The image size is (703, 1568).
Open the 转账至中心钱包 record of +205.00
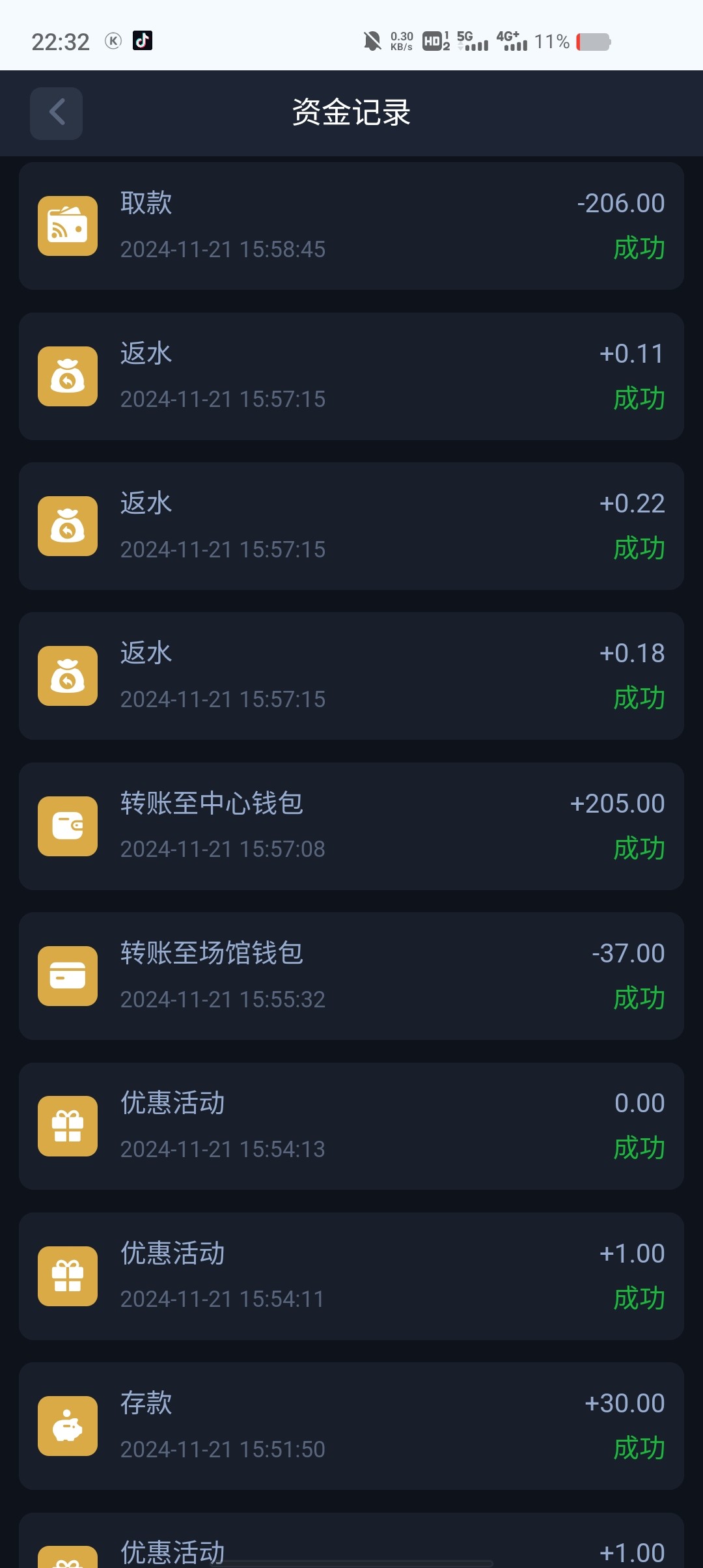pos(351,826)
